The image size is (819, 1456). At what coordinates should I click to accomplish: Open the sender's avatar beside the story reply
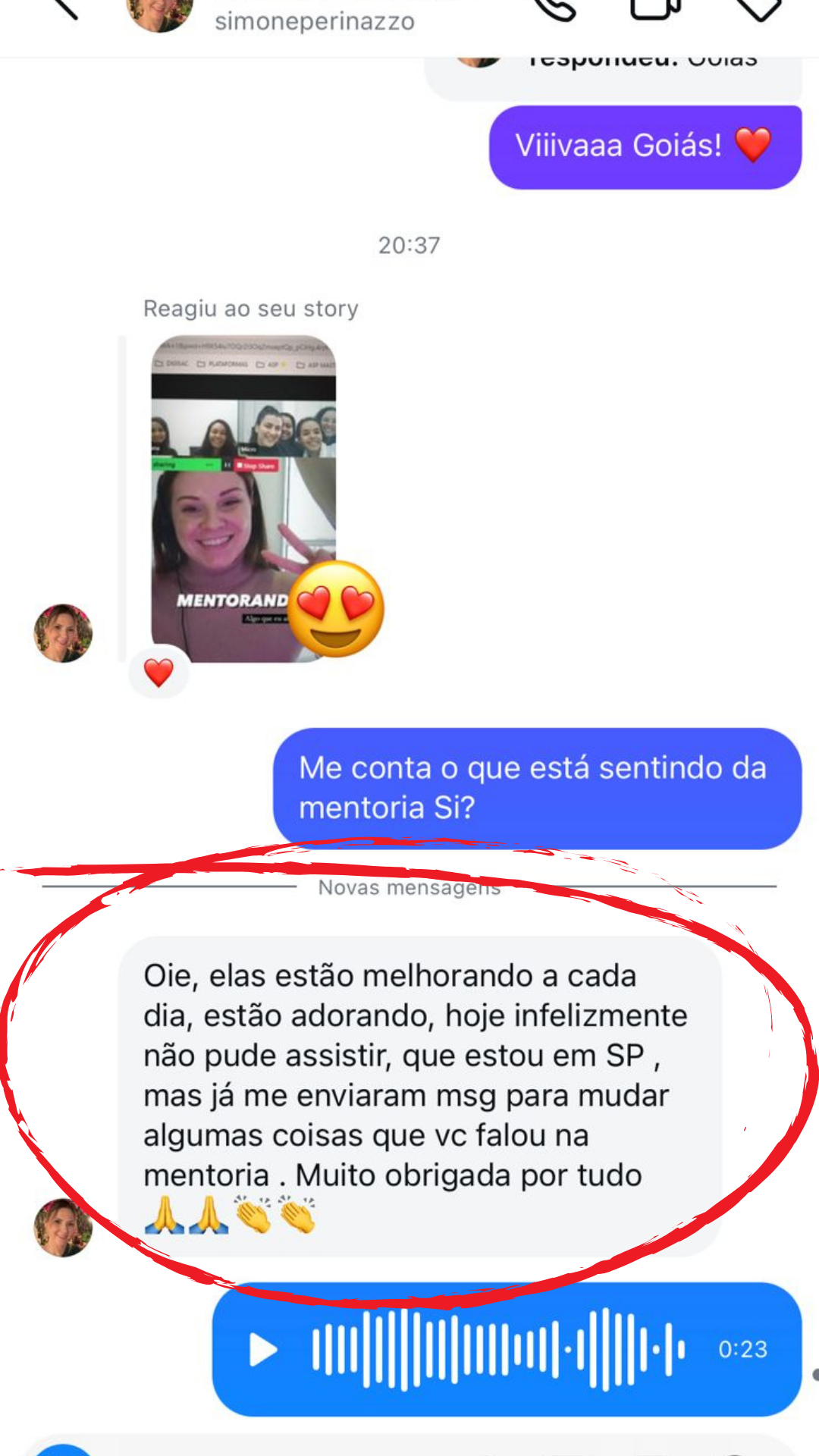coord(63,633)
